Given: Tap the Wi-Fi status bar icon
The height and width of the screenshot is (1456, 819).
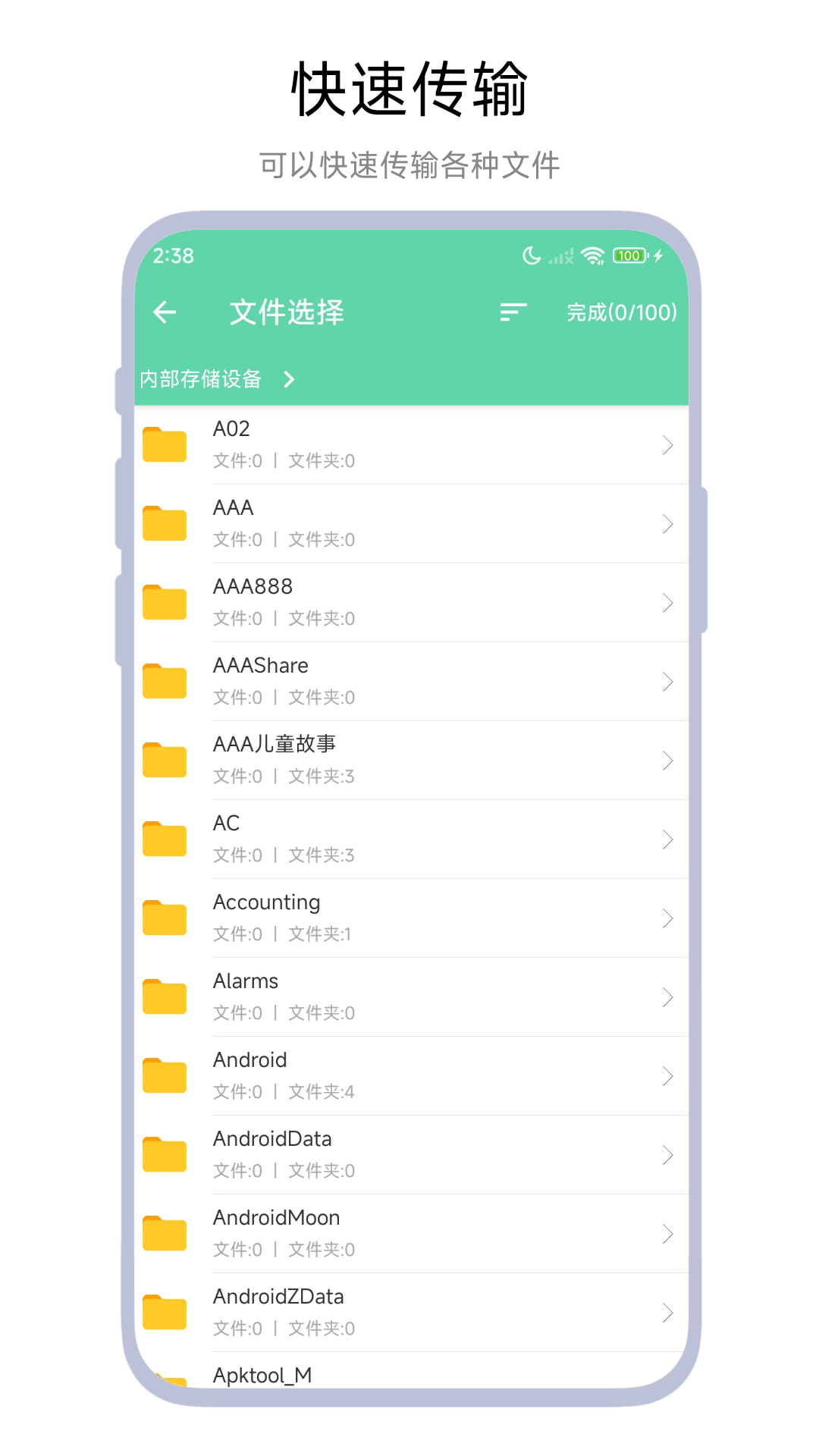Looking at the screenshot, I should coord(592,256).
